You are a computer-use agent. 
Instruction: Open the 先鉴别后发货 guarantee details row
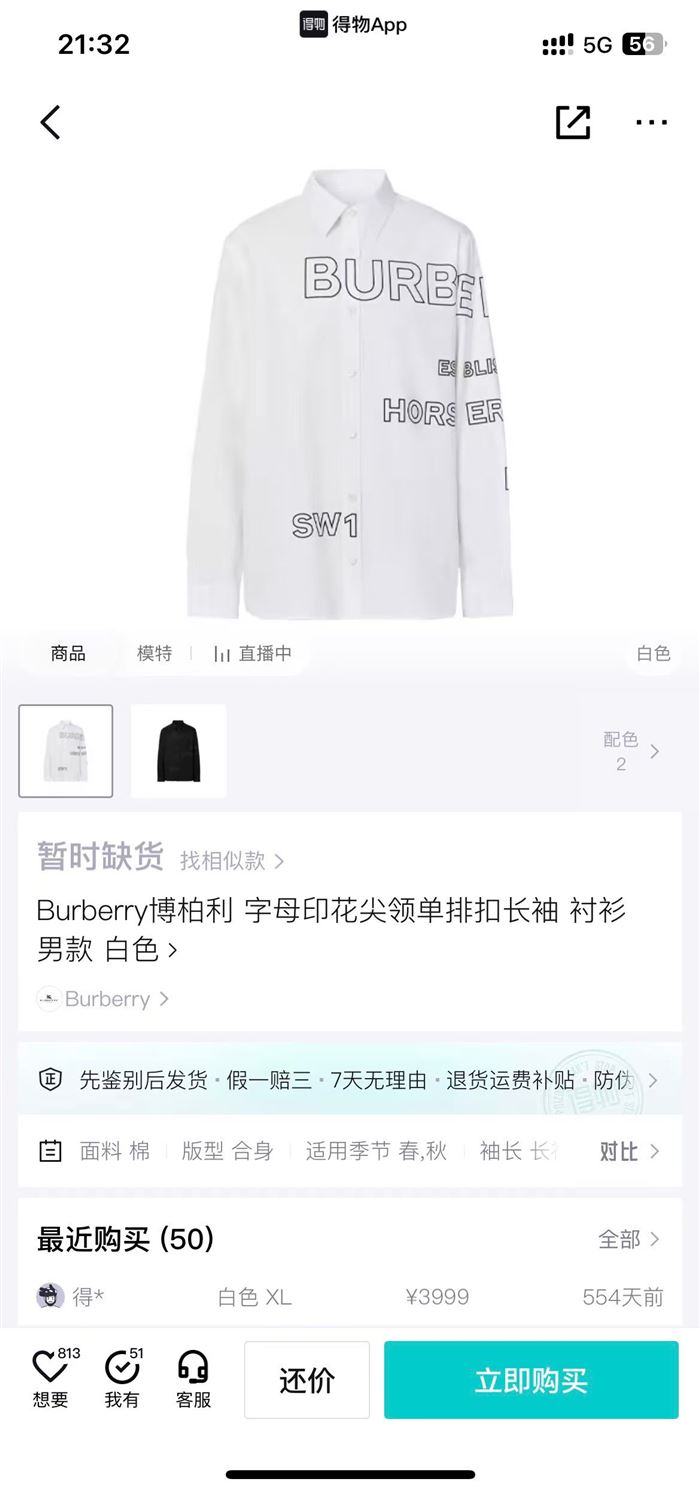[x=350, y=1080]
